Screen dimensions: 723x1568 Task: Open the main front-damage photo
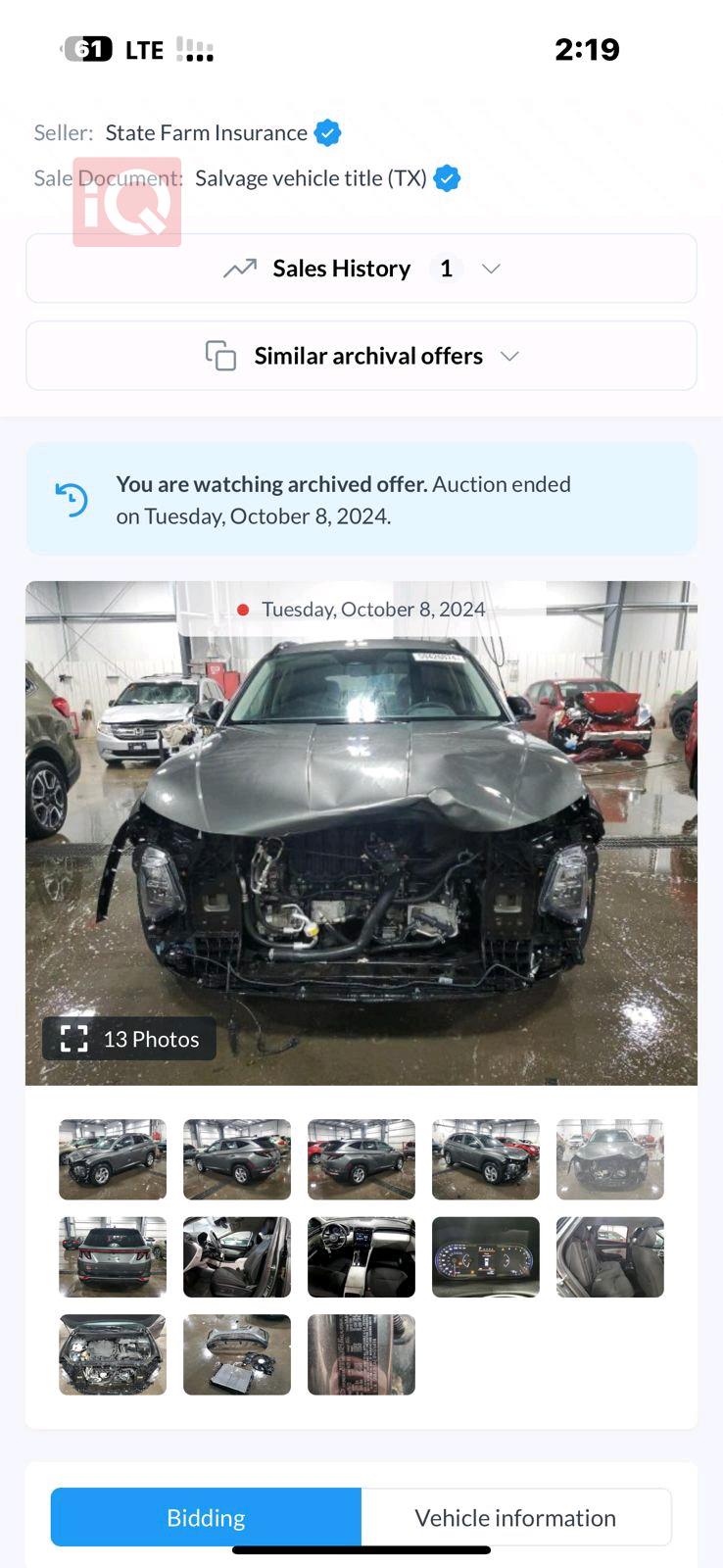pos(361,833)
